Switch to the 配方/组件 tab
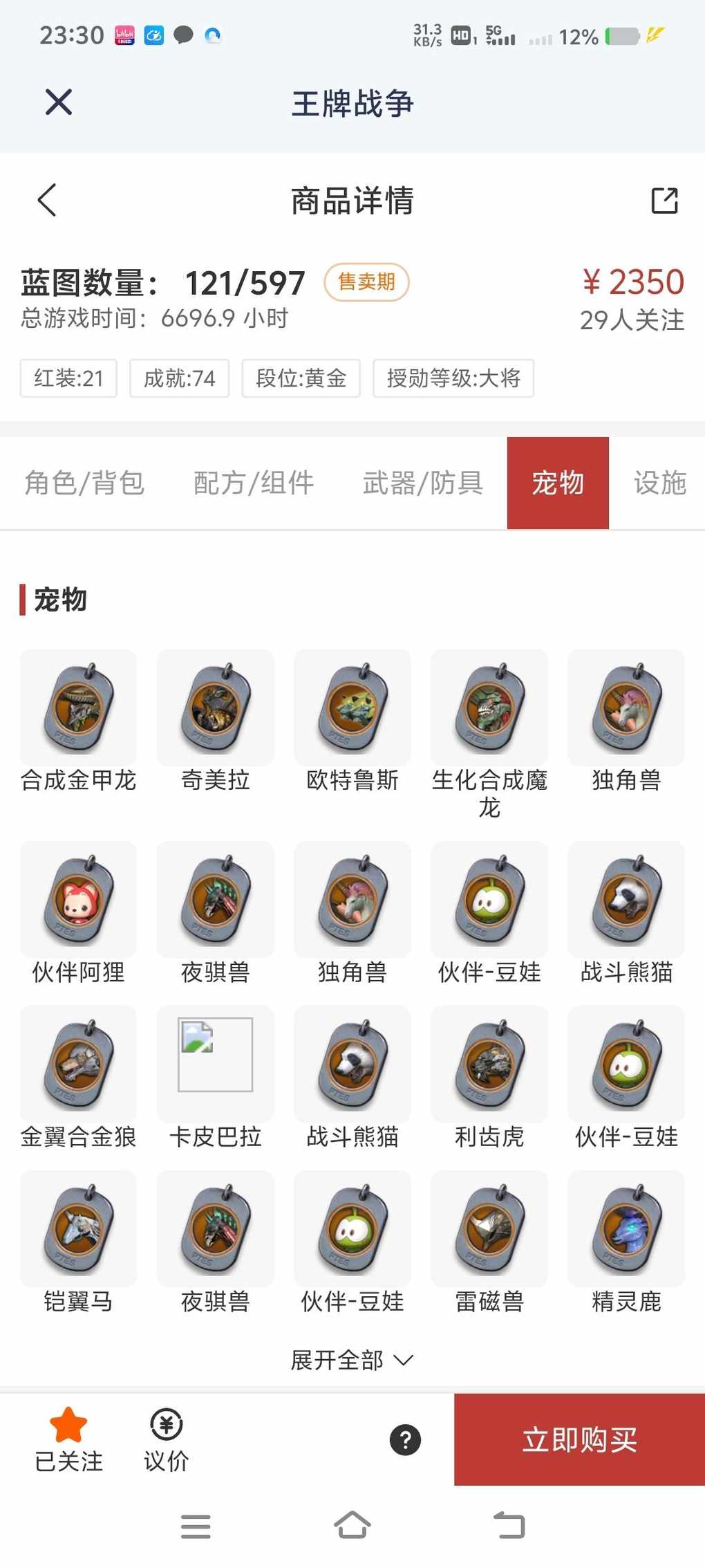The image size is (705, 1568). pos(254,483)
